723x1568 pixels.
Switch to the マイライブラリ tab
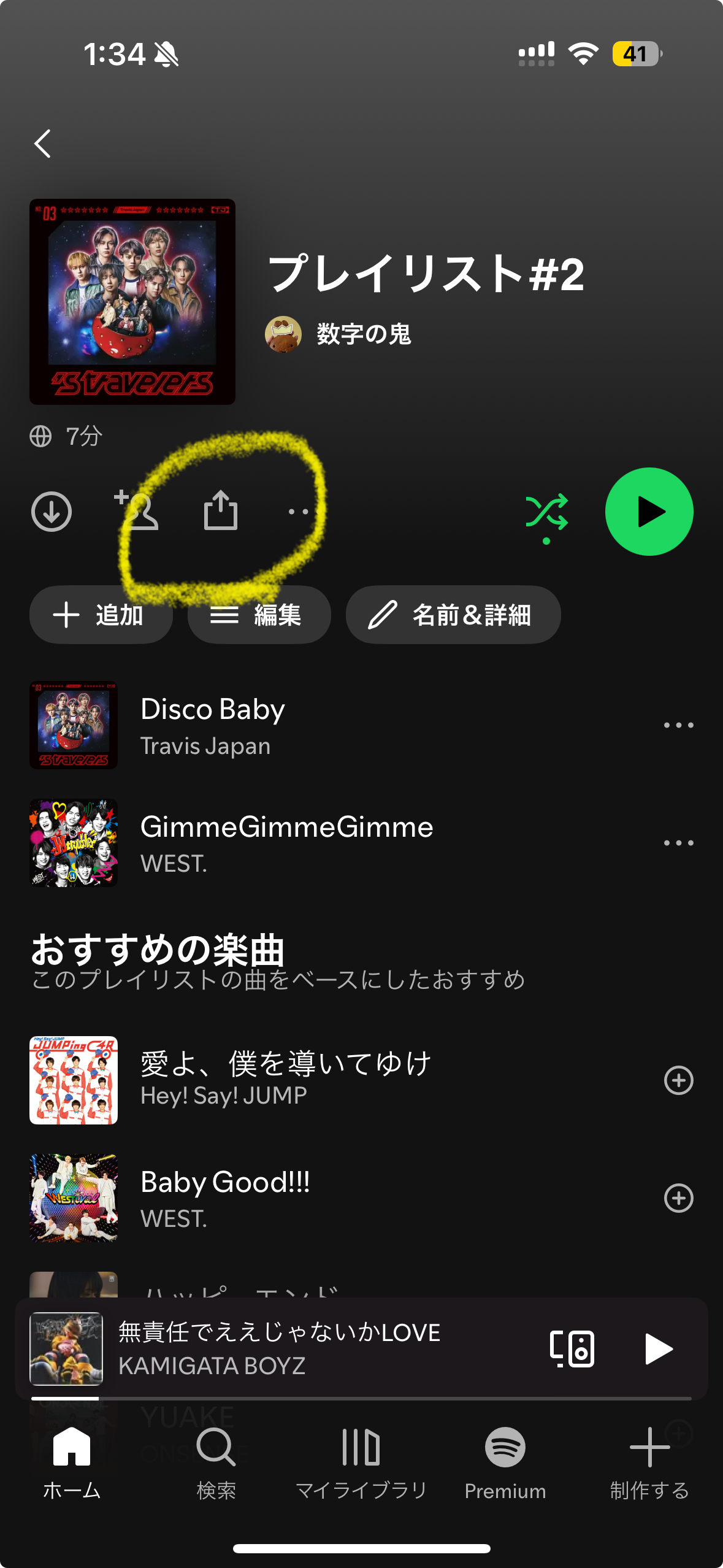[361, 1462]
